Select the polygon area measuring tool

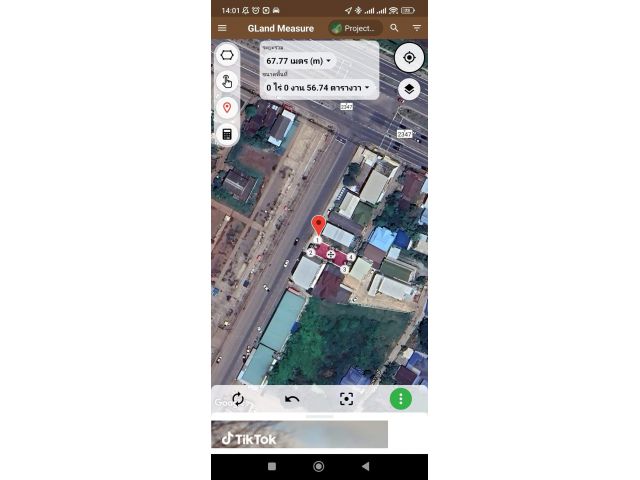click(x=227, y=55)
